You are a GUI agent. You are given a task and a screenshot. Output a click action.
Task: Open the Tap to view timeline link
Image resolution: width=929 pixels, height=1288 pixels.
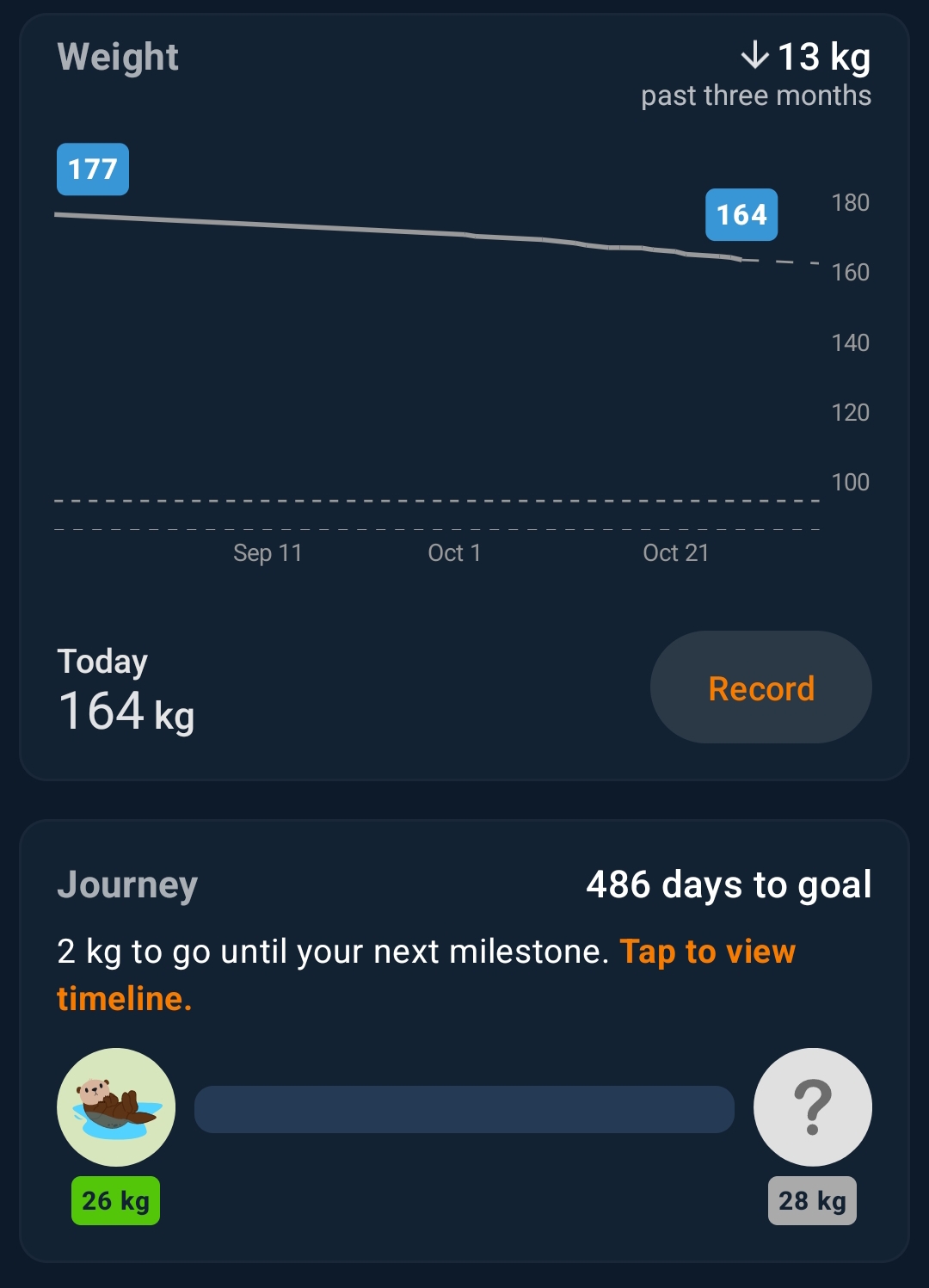coord(707,952)
